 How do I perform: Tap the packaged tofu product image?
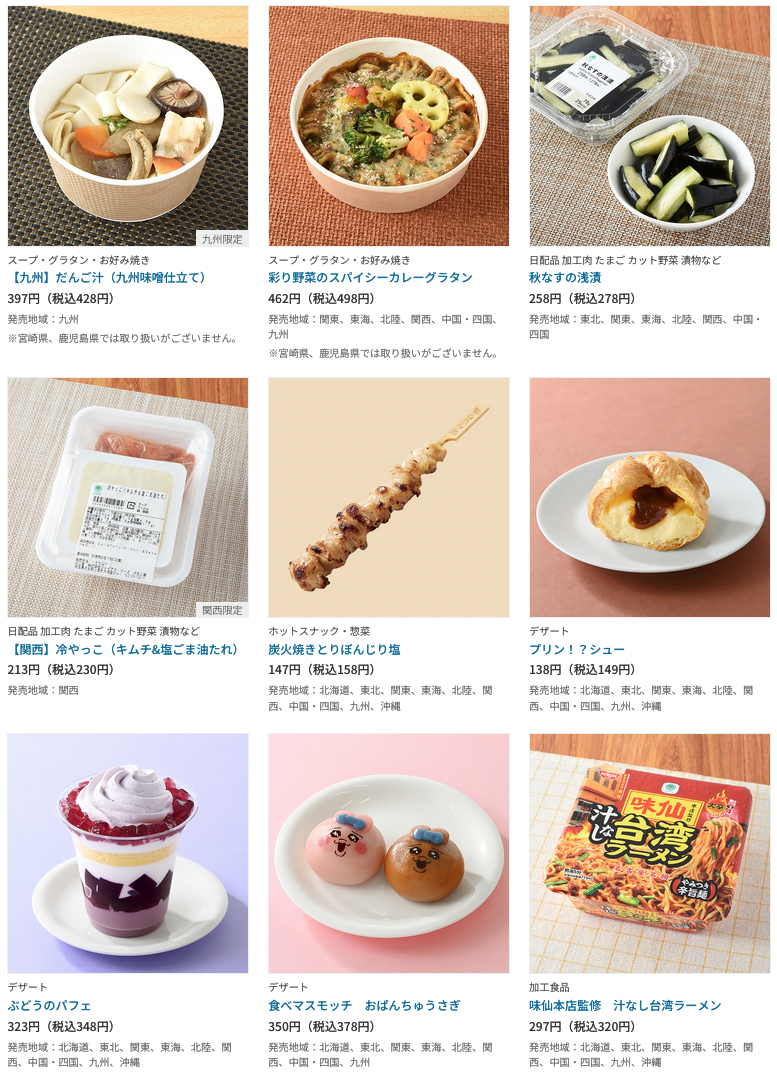tap(128, 497)
